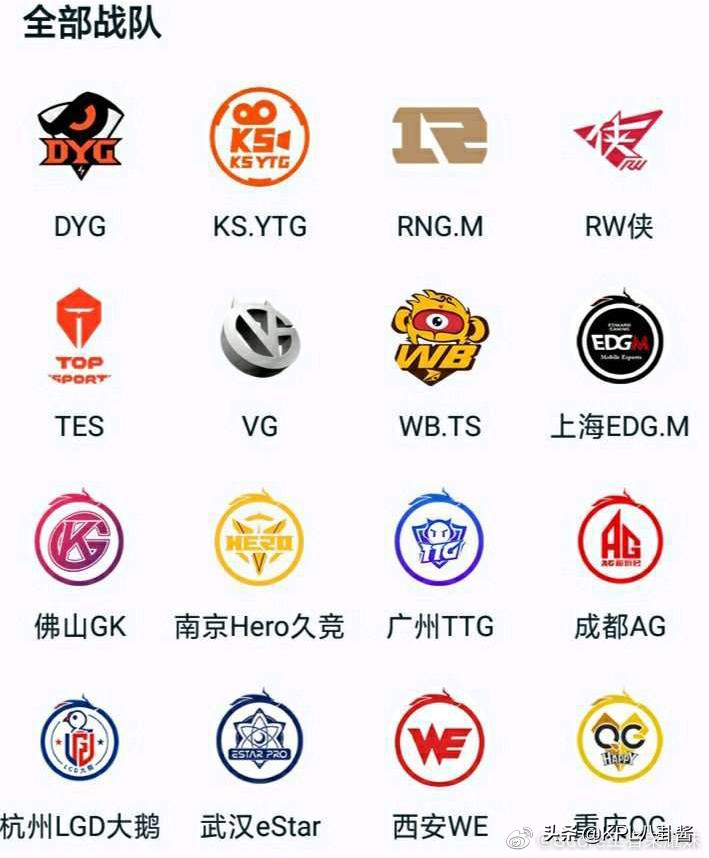Open 广州TTG team details

click(439, 540)
